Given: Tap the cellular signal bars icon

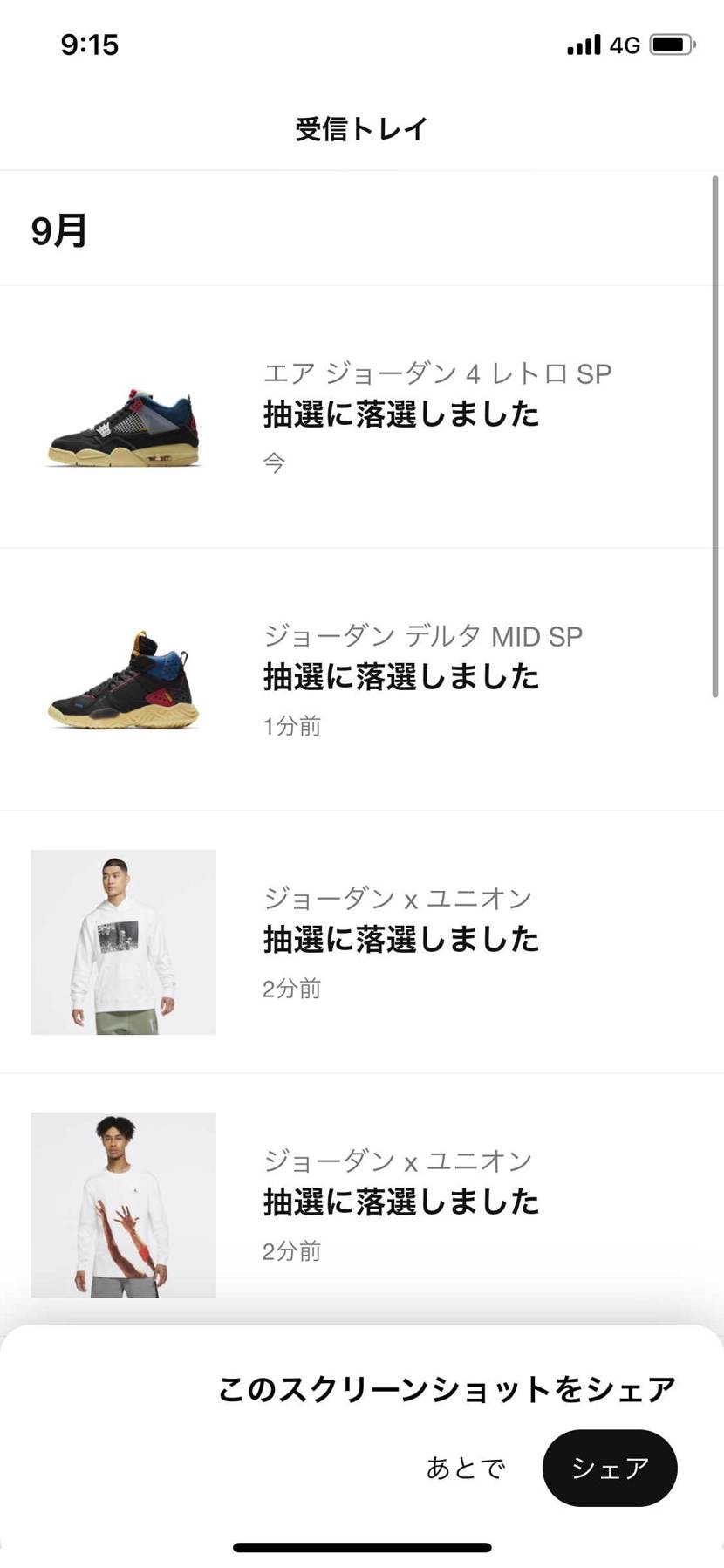Looking at the screenshot, I should coord(584,44).
